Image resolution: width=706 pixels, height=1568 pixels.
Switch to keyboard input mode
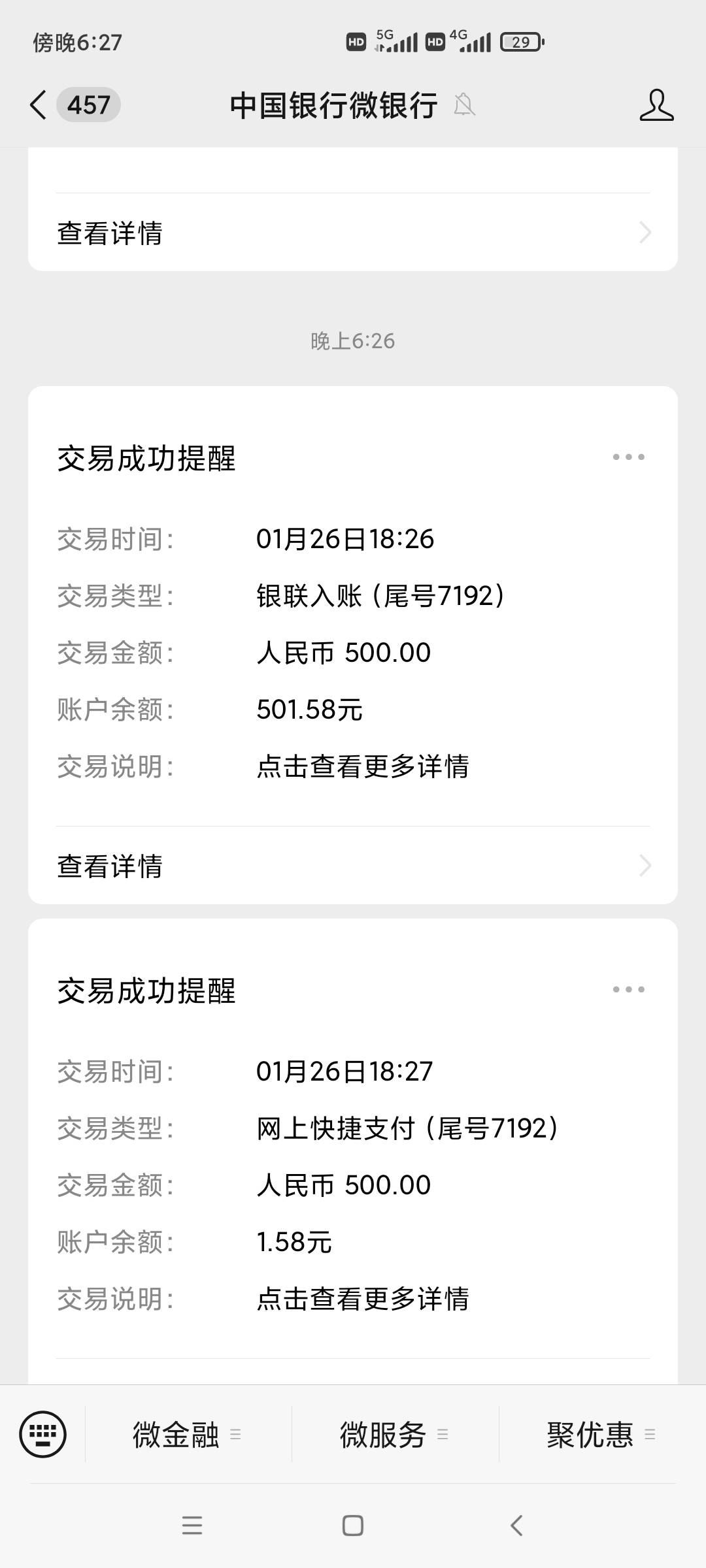click(x=43, y=1435)
